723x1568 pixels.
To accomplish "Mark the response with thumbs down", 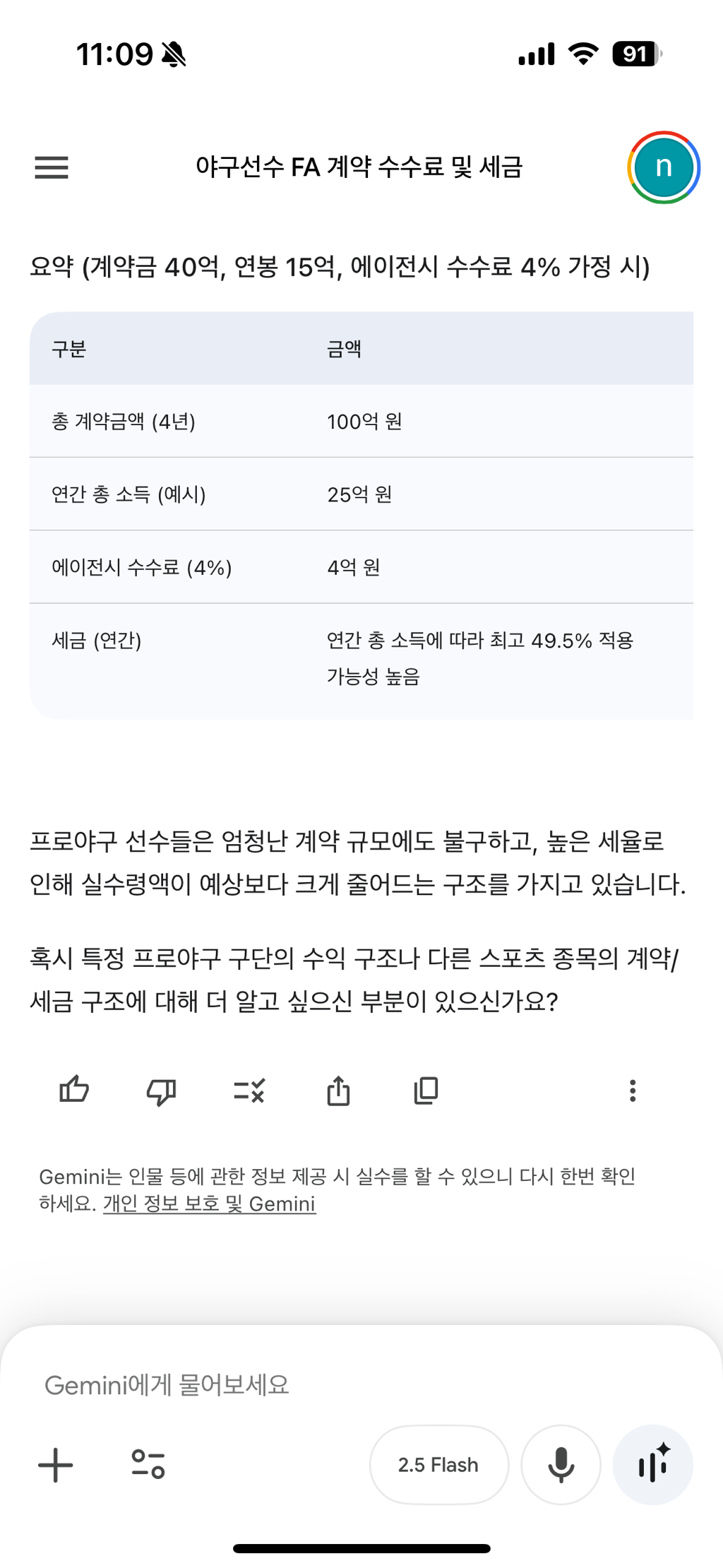I will coord(161,1091).
